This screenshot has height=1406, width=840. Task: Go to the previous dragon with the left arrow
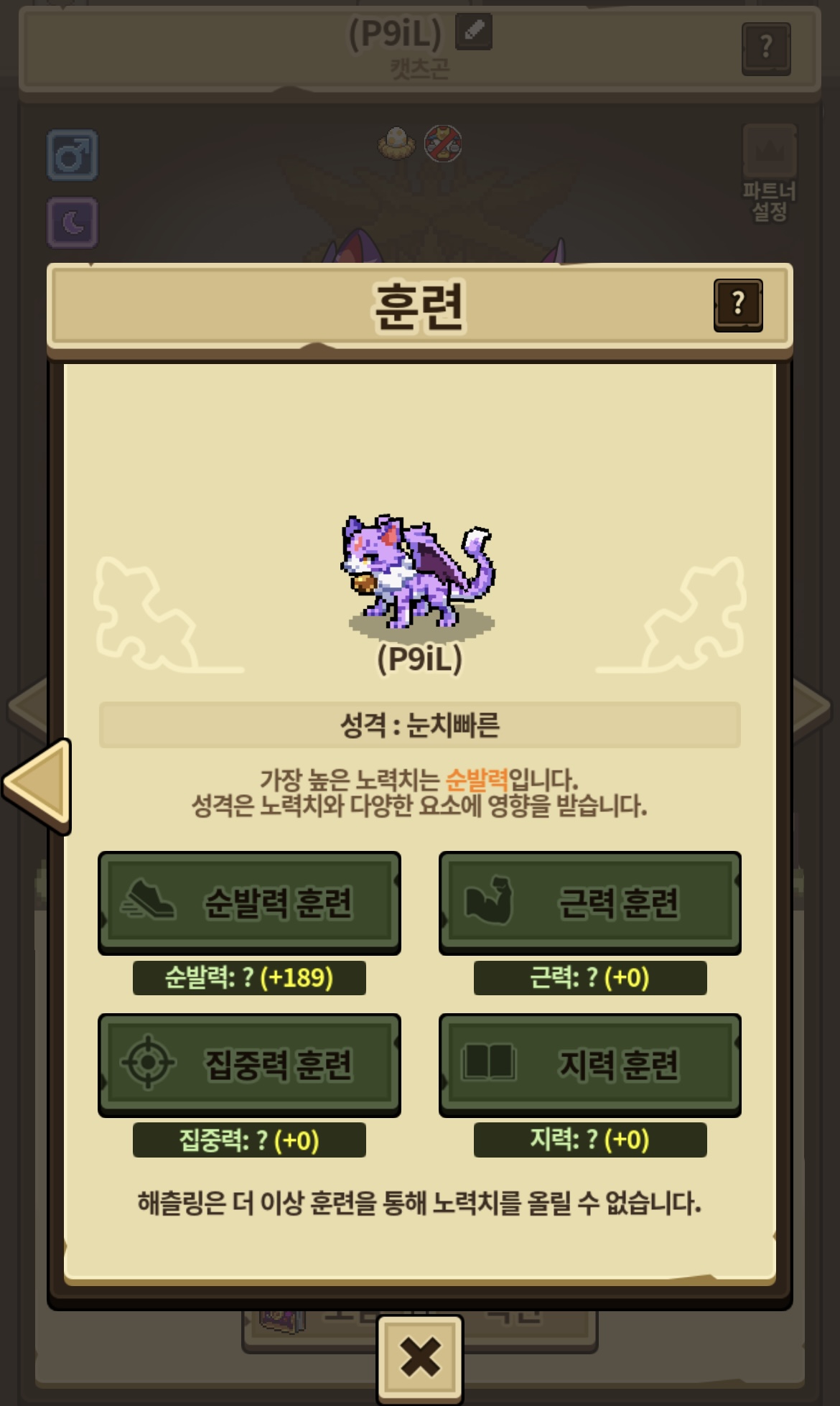38,786
